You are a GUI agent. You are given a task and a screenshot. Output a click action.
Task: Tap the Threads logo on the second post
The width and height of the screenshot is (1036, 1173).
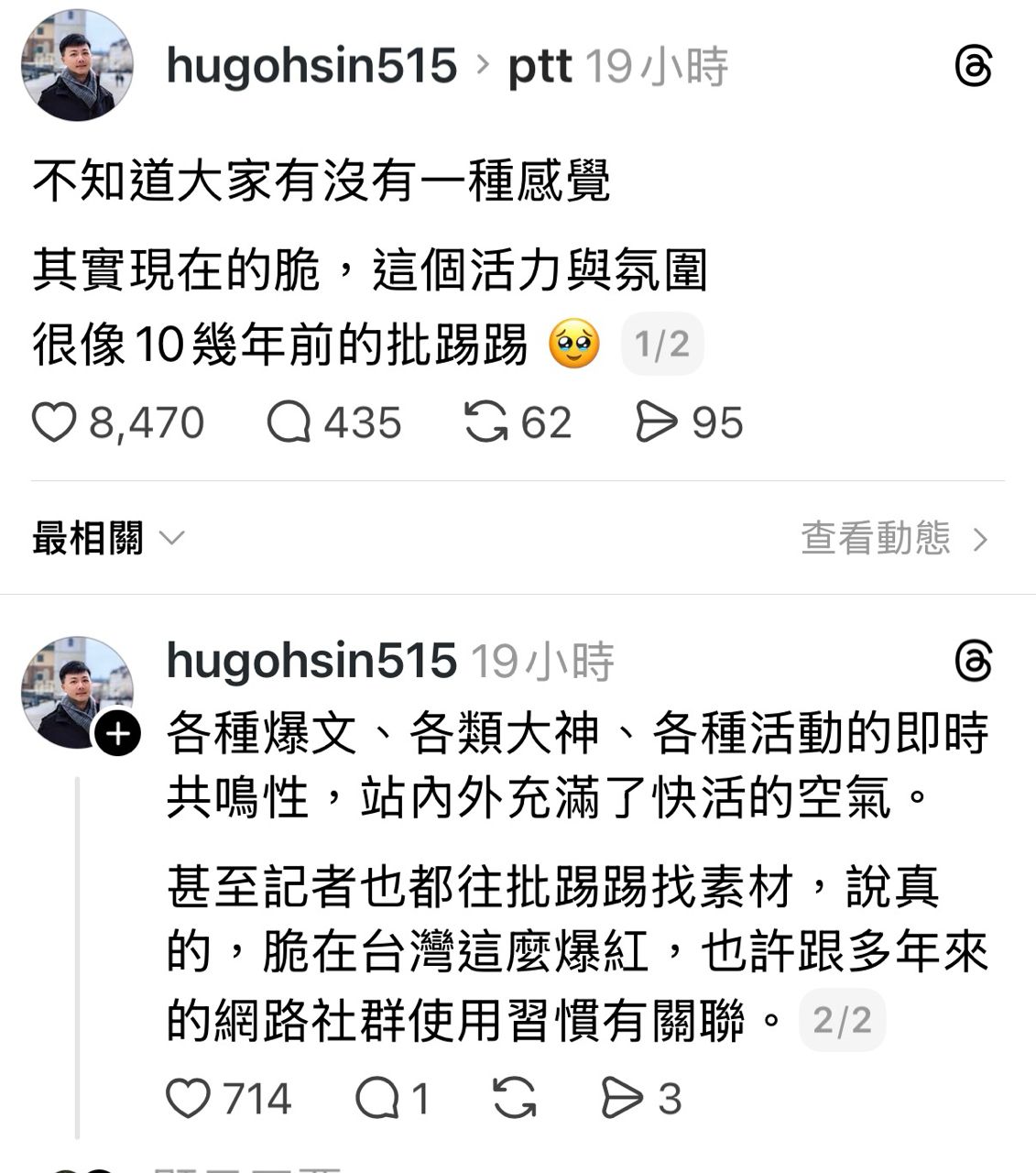(x=973, y=662)
